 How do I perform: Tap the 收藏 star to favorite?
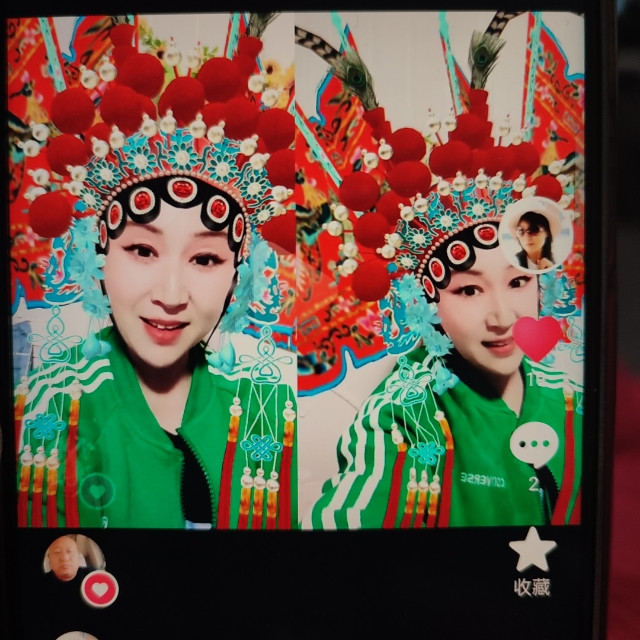coord(533,550)
